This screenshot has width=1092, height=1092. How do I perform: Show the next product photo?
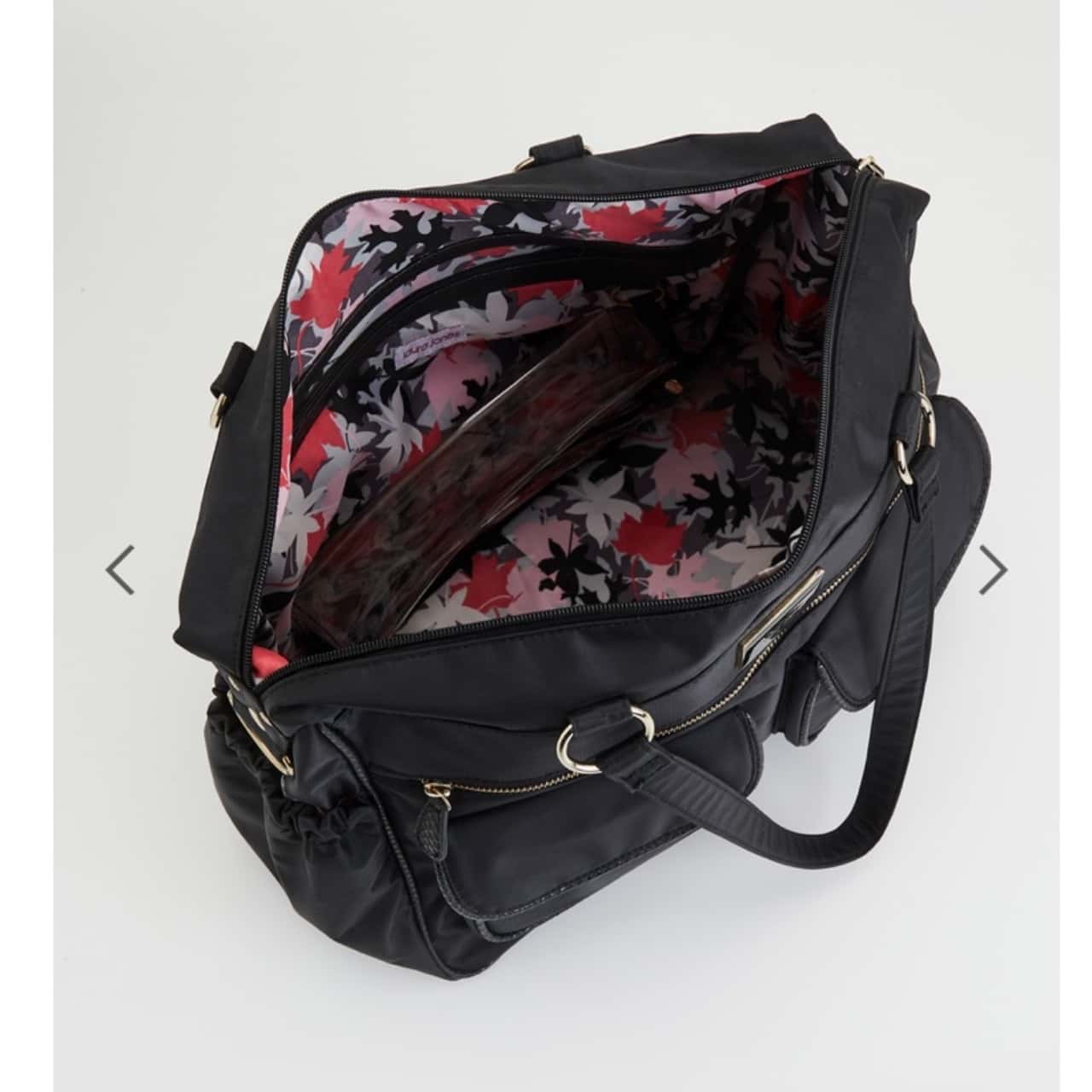[992, 569]
